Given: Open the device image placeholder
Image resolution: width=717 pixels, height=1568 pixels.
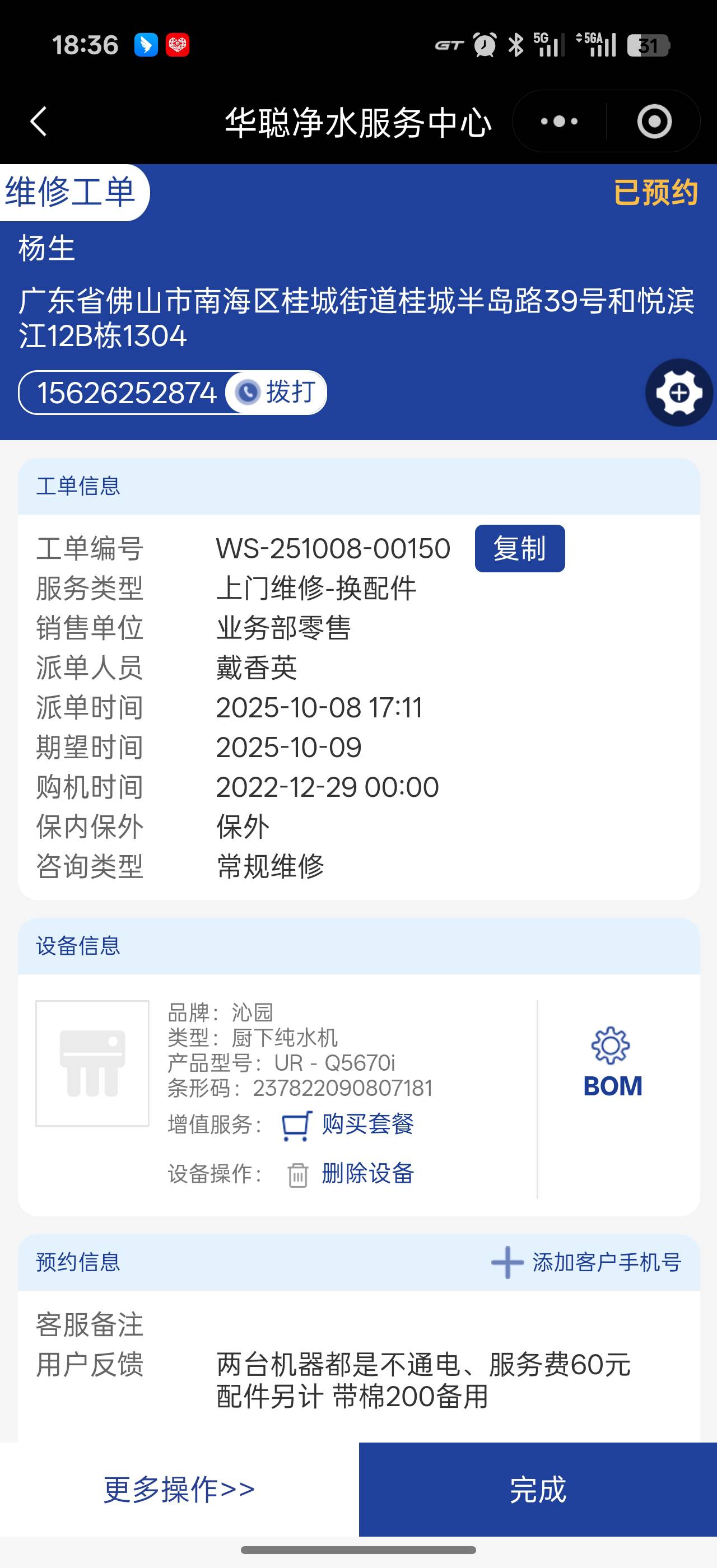Looking at the screenshot, I should pos(92,1063).
